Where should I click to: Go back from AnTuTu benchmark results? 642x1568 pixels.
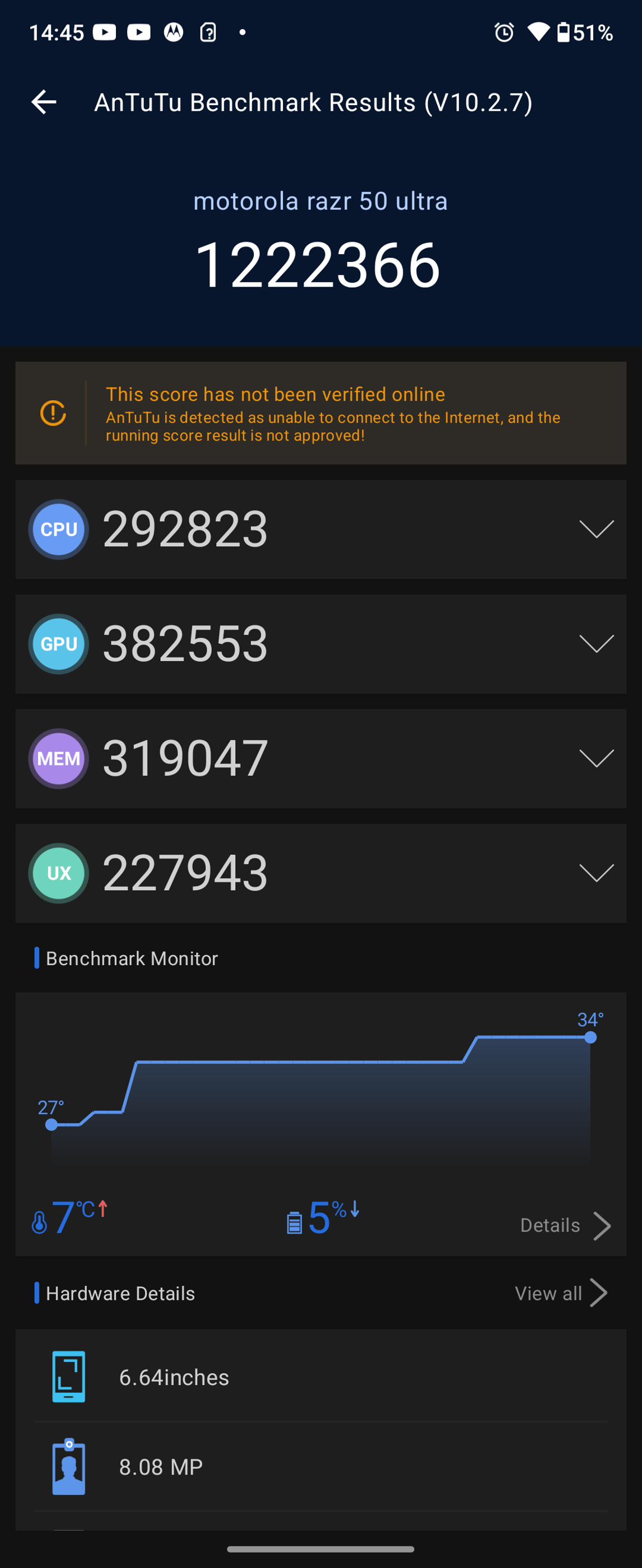tap(44, 102)
